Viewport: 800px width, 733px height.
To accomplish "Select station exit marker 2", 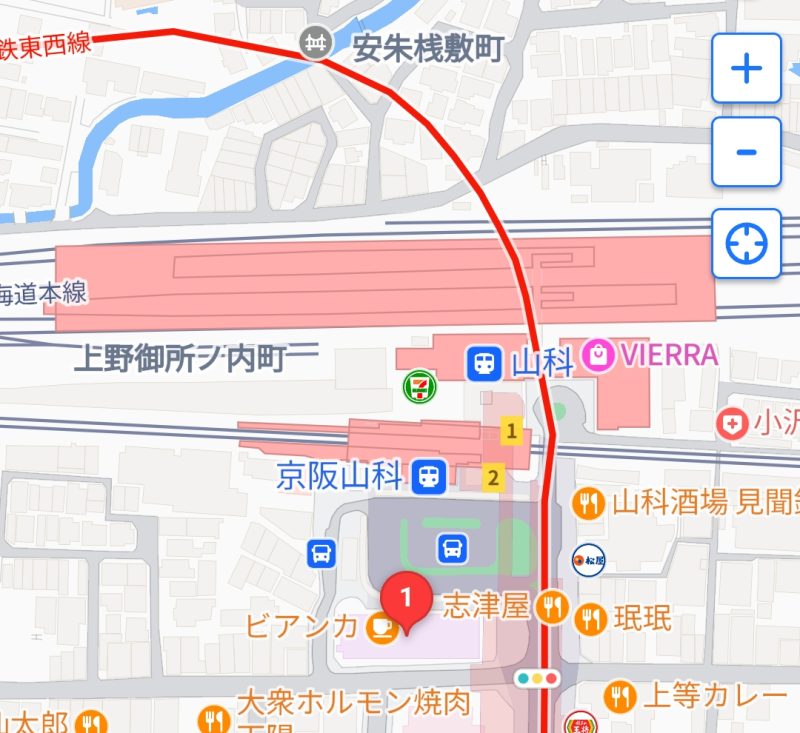I will [492, 477].
